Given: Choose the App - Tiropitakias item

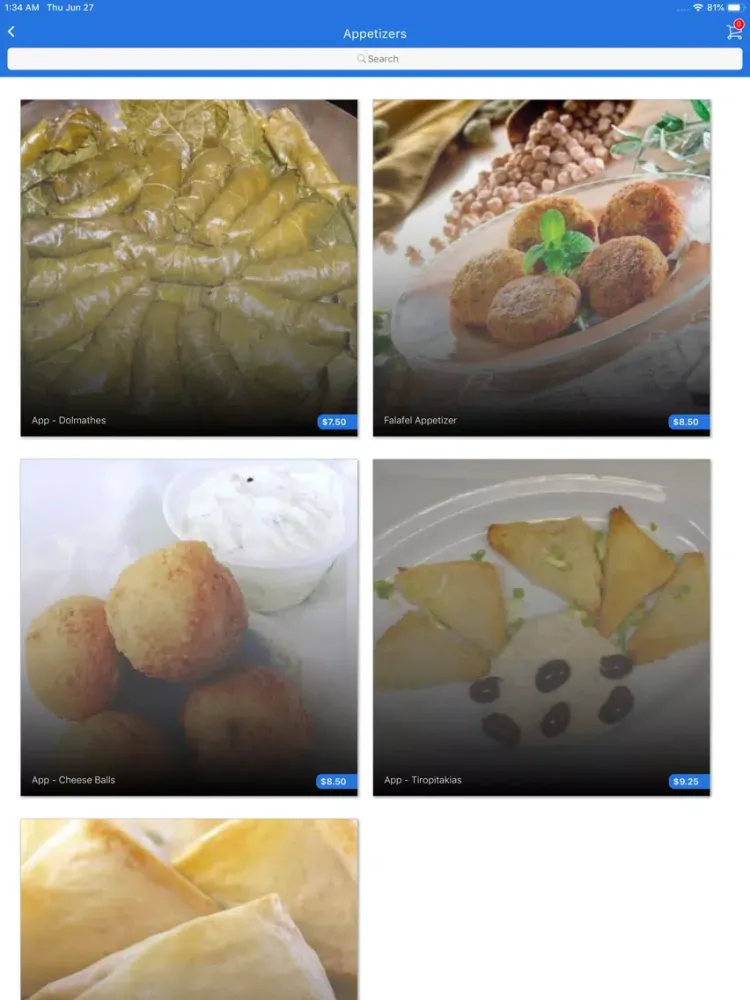Looking at the screenshot, I should (x=541, y=627).
